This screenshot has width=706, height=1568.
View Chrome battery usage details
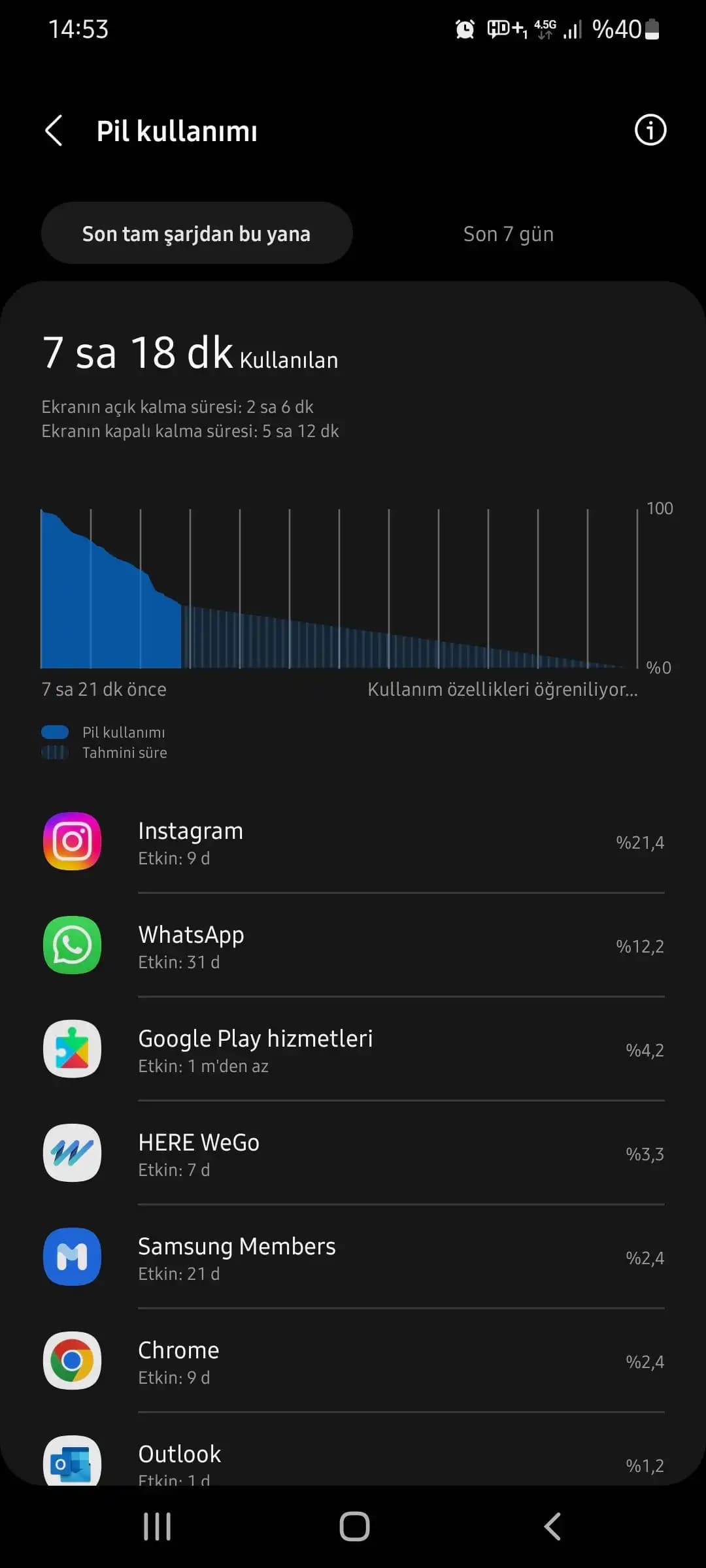[x=353, y=1362]
